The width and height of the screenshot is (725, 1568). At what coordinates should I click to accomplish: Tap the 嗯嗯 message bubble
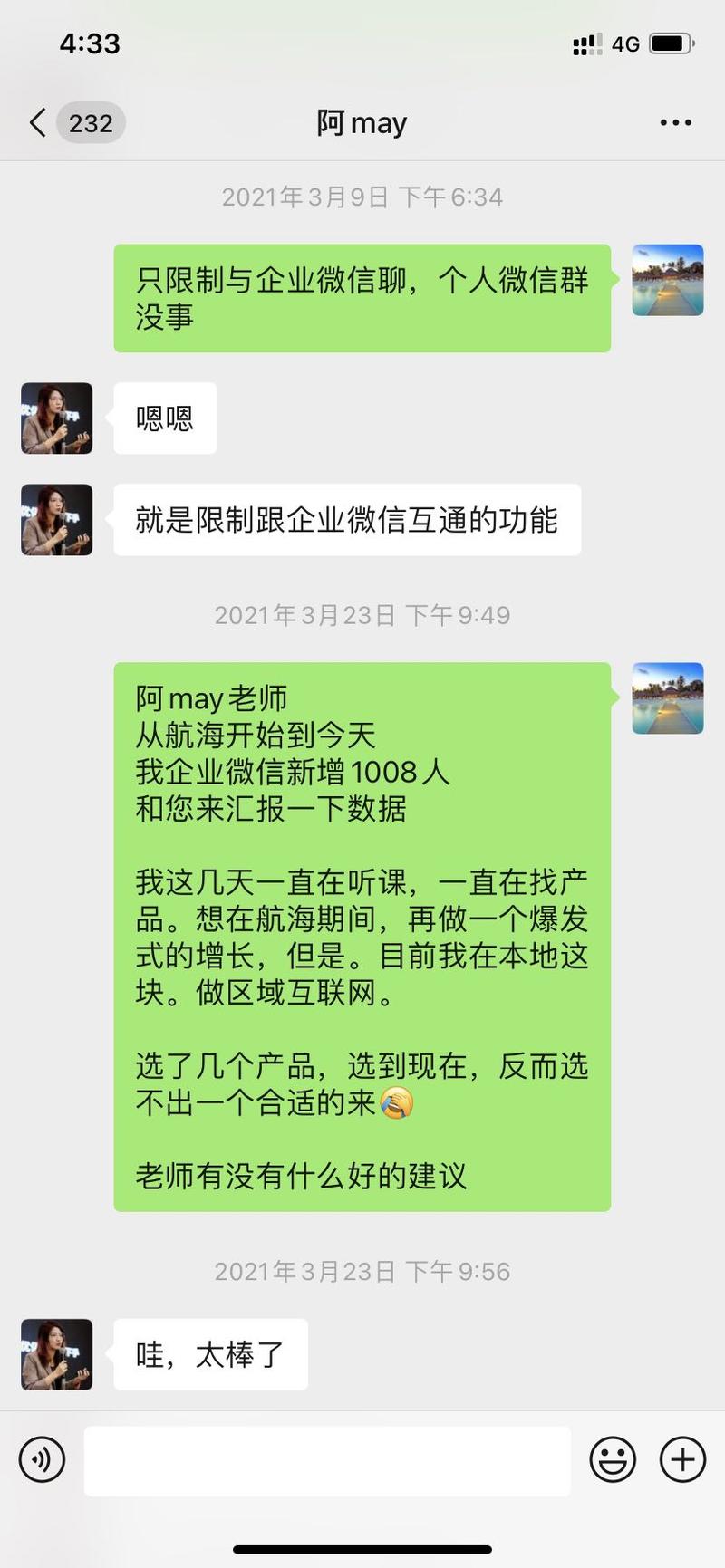point(163,418)
